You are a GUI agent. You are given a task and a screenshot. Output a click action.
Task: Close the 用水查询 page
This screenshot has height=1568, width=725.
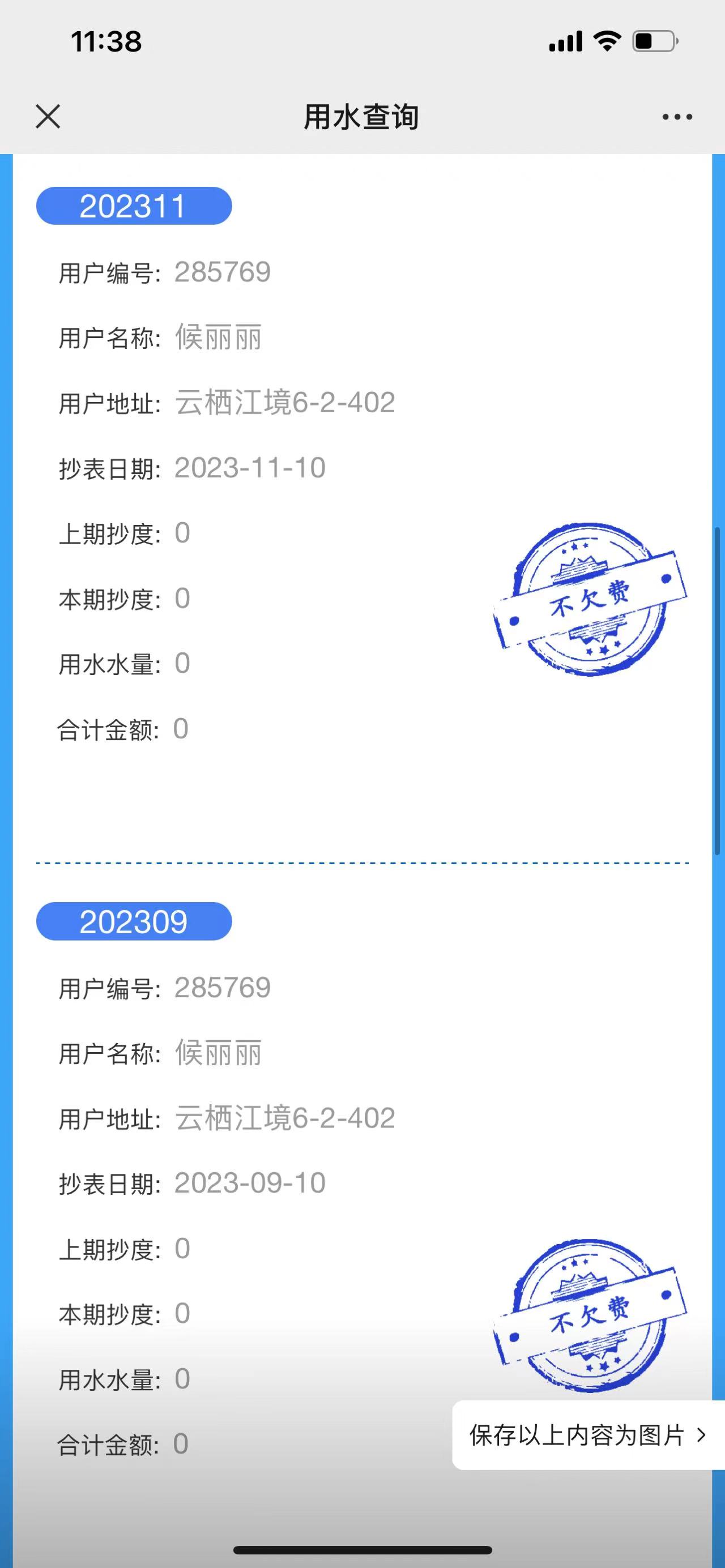48,116
